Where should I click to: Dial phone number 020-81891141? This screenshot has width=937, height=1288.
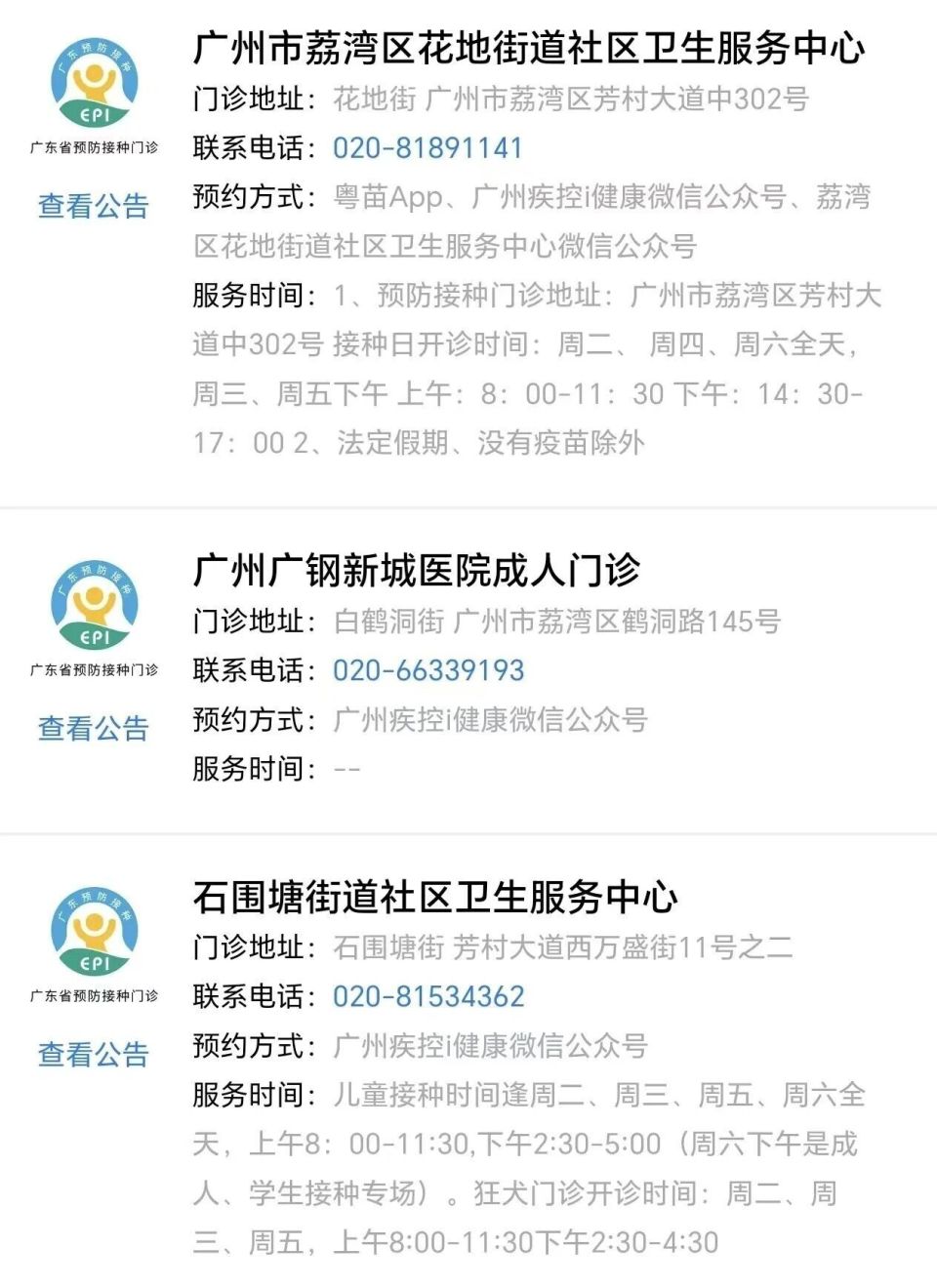[x=427, y=146]
